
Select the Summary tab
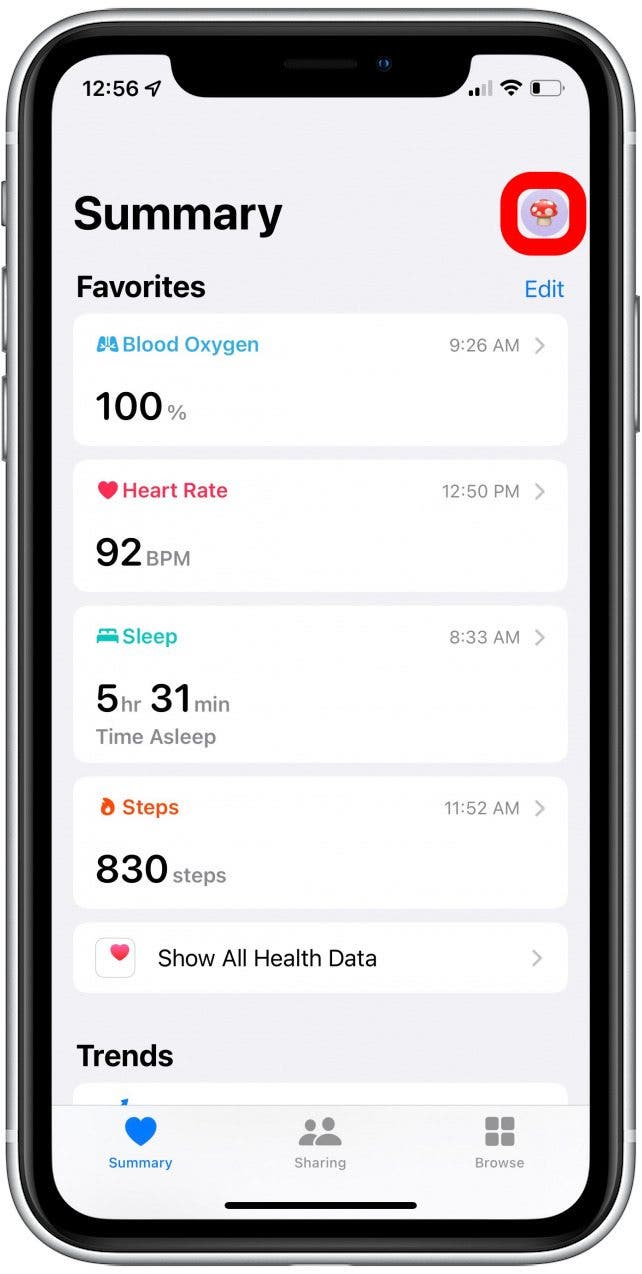[140, 1143]
